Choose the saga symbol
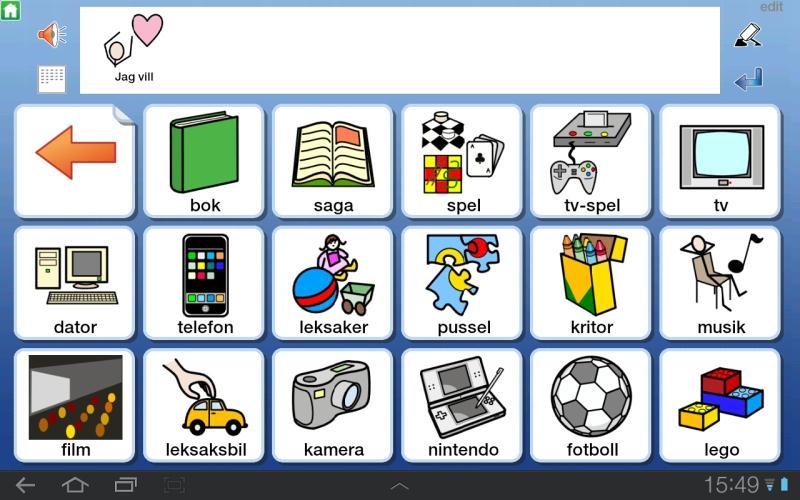This screenshot has width=800, height=500. point(333,161)
